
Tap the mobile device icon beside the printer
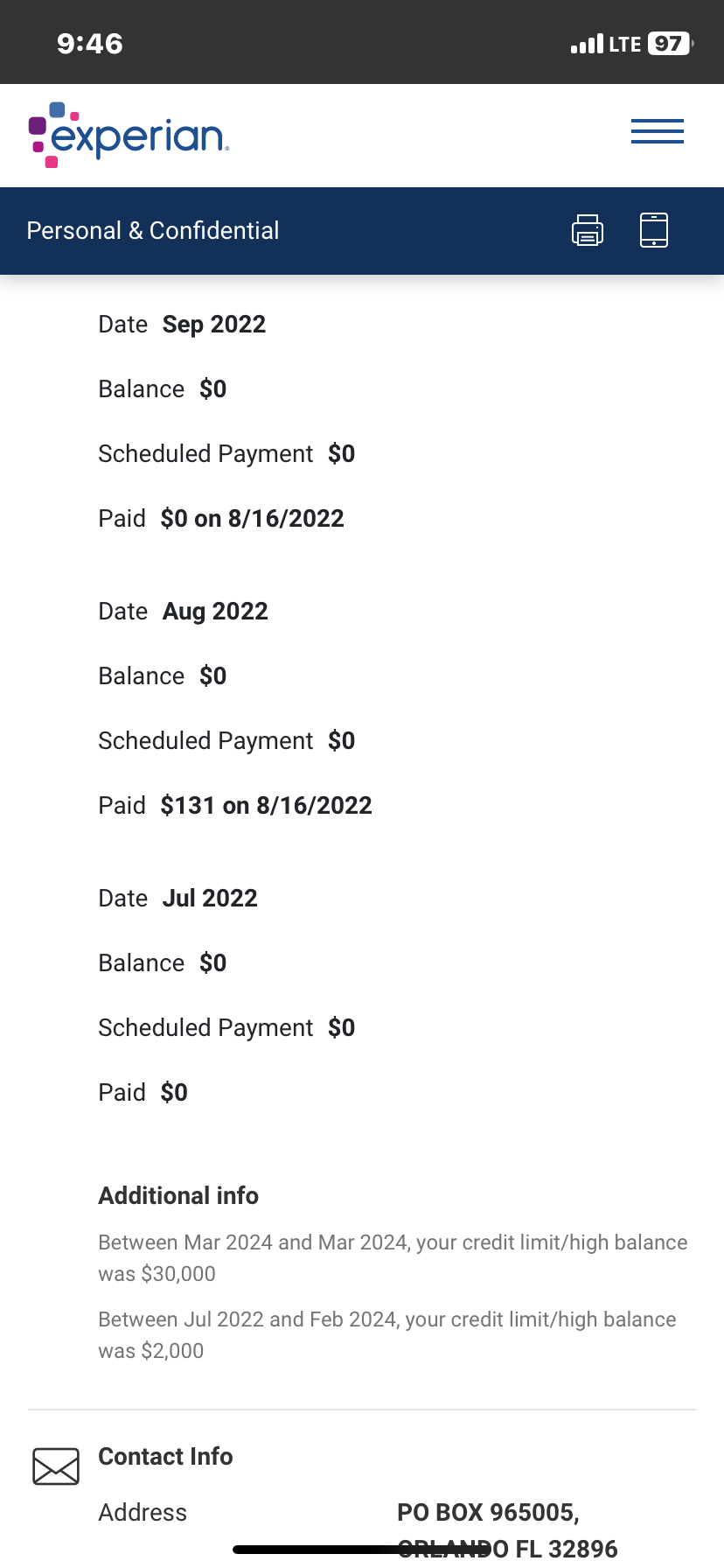click(653, 230)
